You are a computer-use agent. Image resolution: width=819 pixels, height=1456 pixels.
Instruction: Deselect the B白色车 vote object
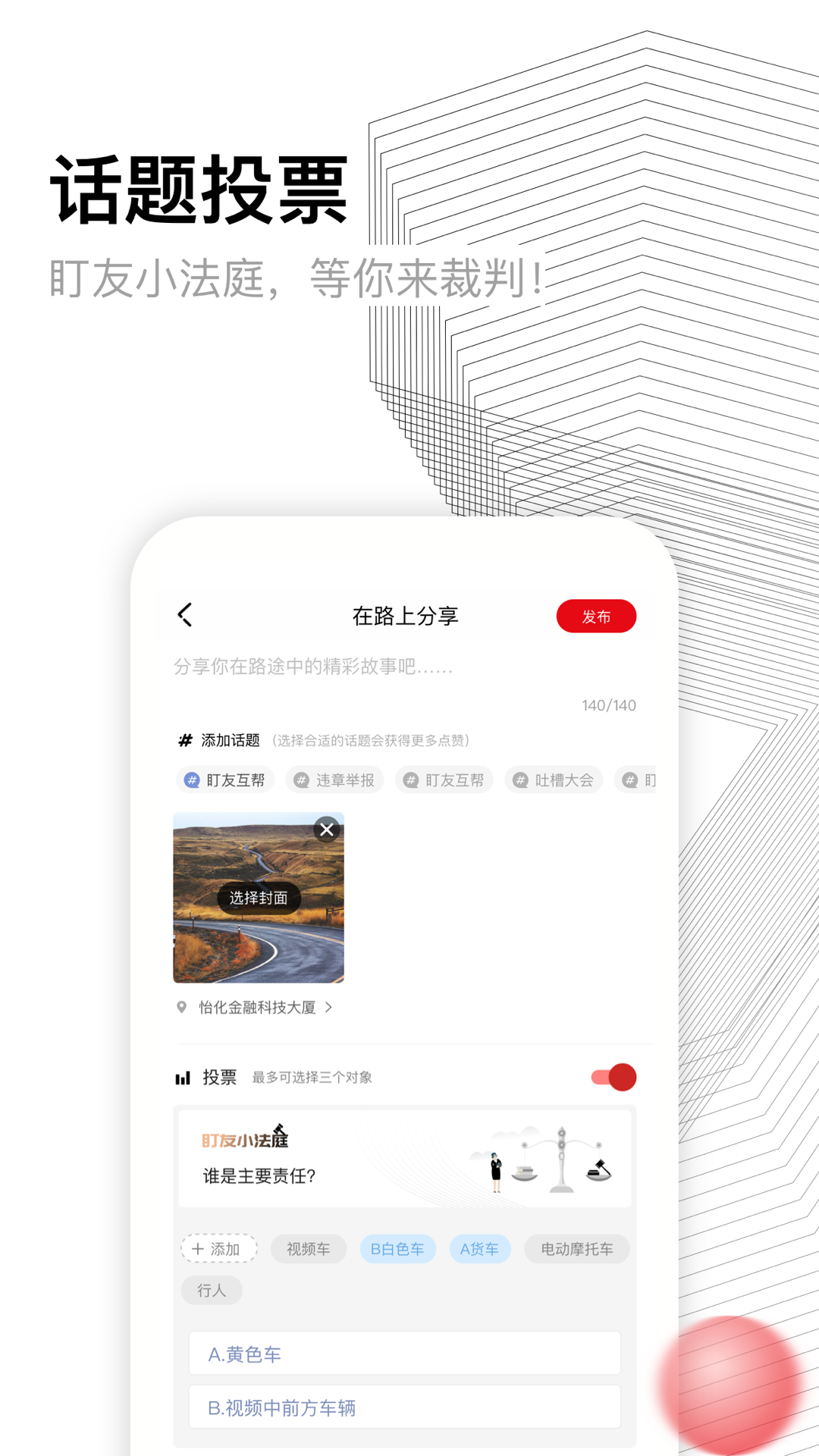[x=397, y=1248]
